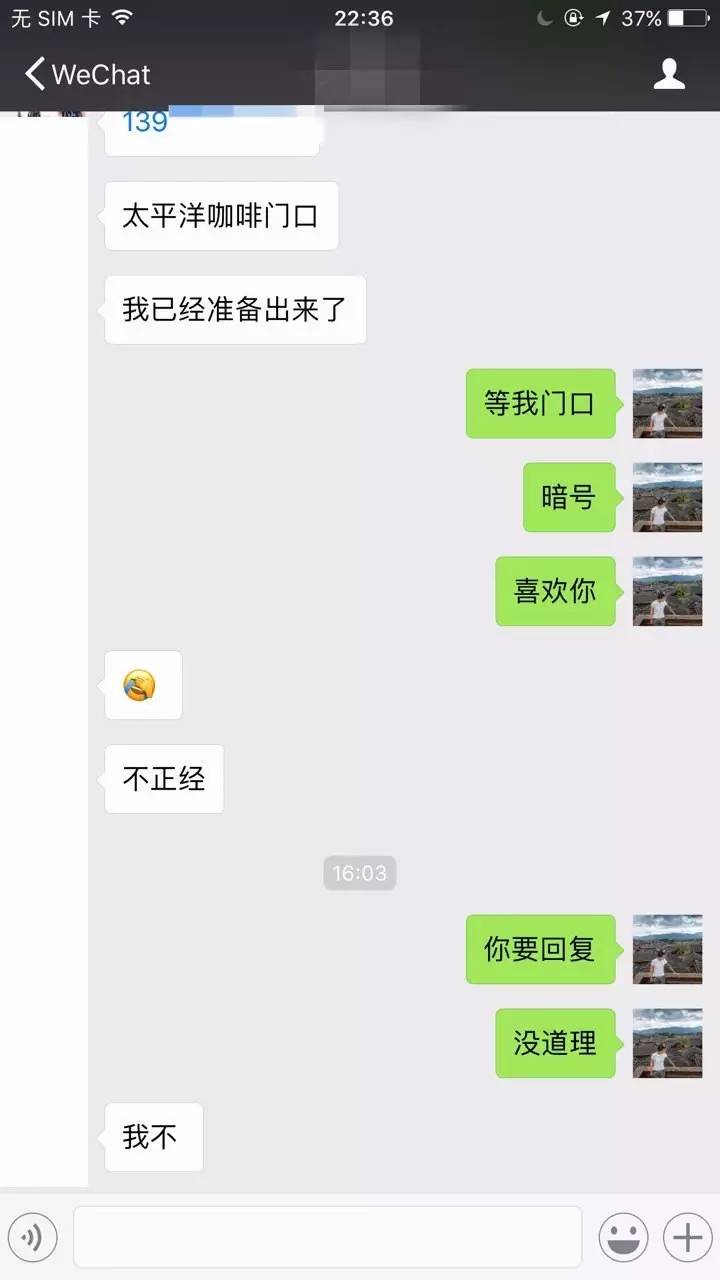Screen dimensions: 720x1280
Task: Tap the blue 139 phone number link
Action: (145, 123)
